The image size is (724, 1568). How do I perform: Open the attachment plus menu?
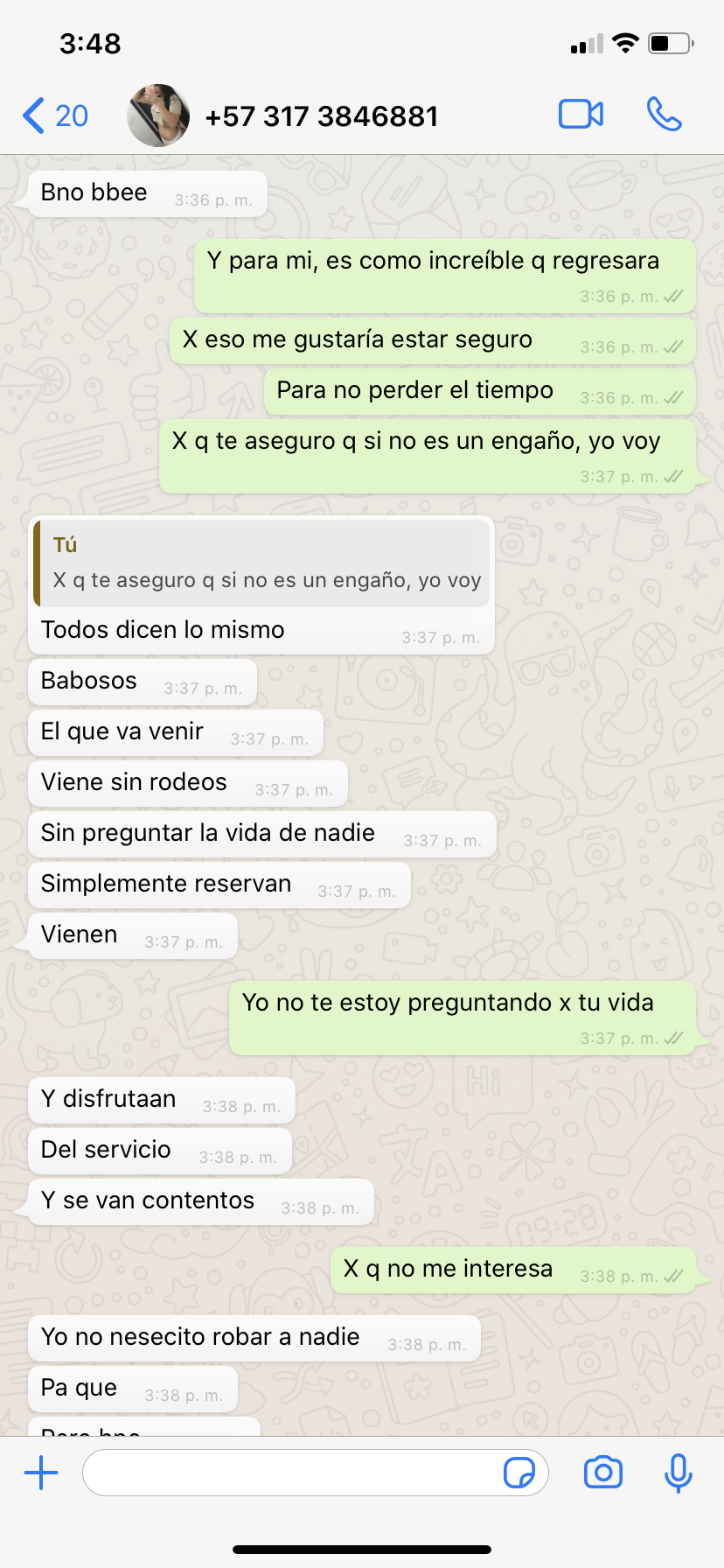tap(41, 1473)
